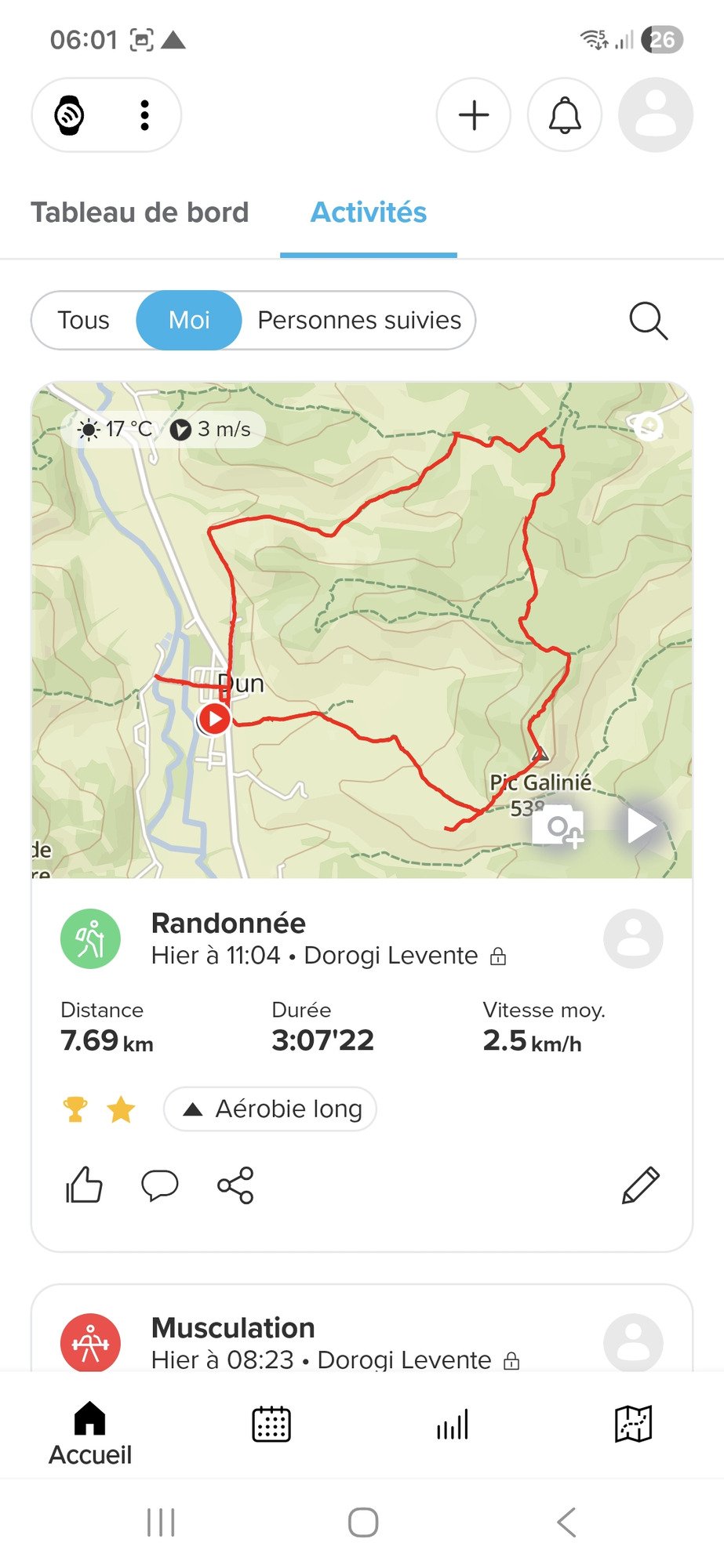724x1568 pixels.
Task: Open the profile avatar in the top bar
Action: 656,115
